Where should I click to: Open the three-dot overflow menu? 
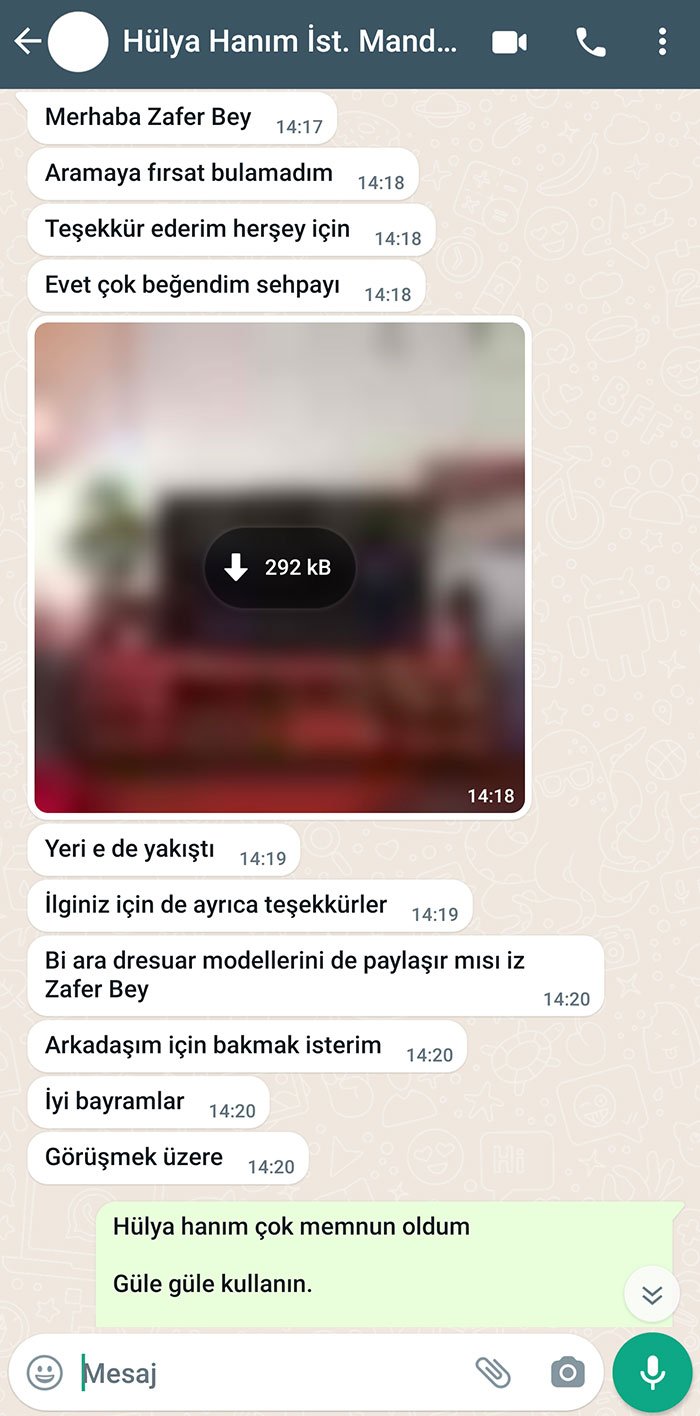coord(662,42)
